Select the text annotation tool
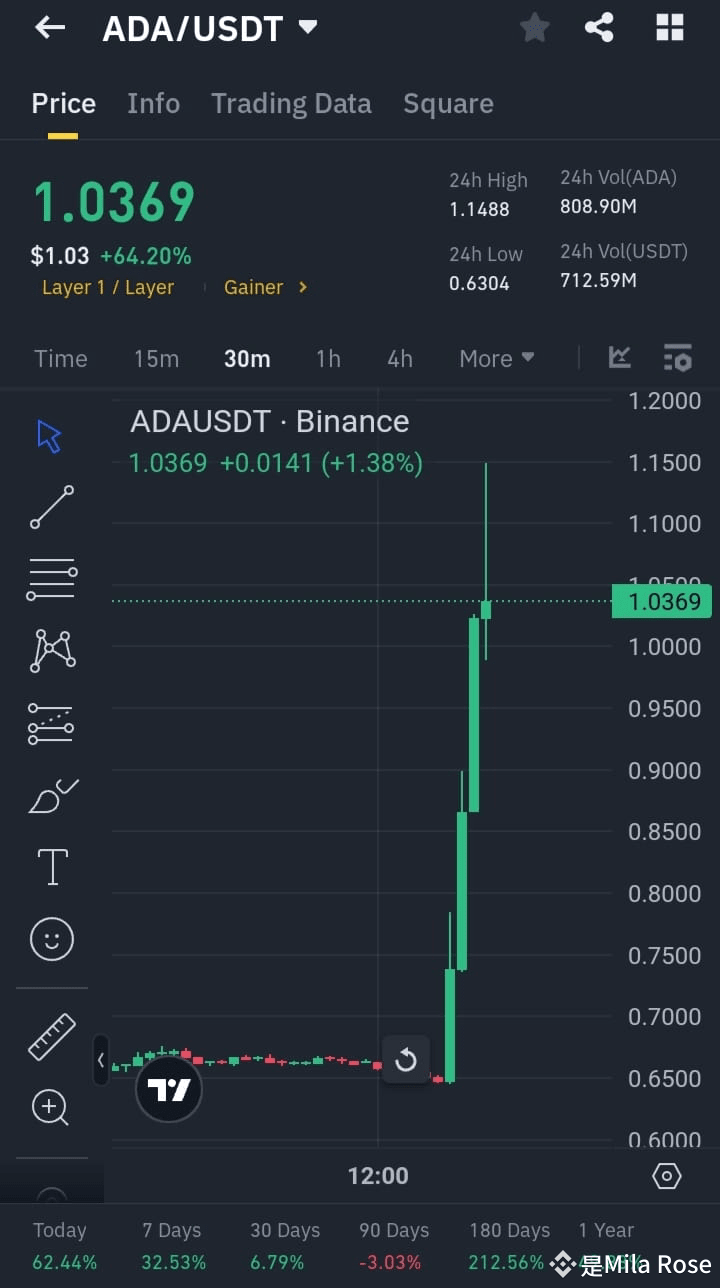The height and width of the screenshot is (1288, 720). click(52, 866)
